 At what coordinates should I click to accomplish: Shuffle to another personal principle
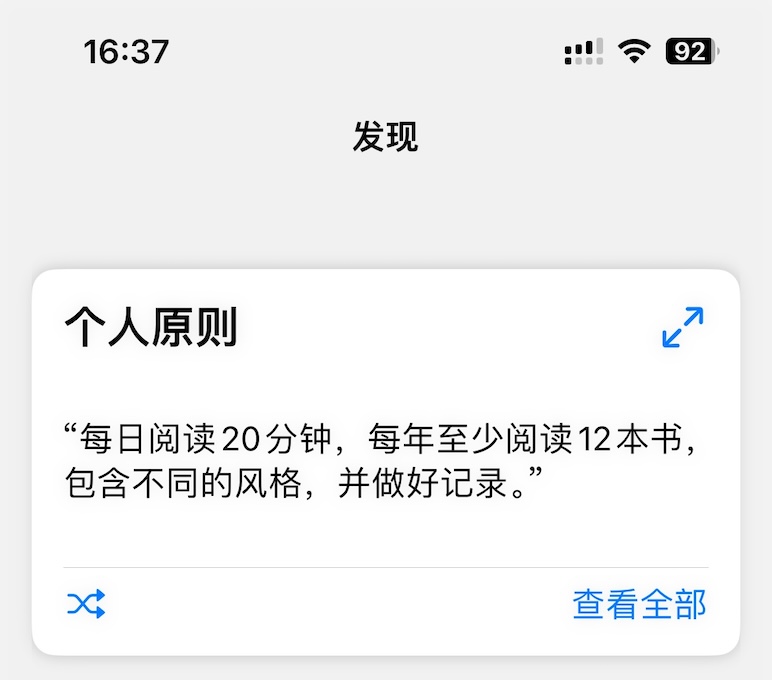click(86, 604)
